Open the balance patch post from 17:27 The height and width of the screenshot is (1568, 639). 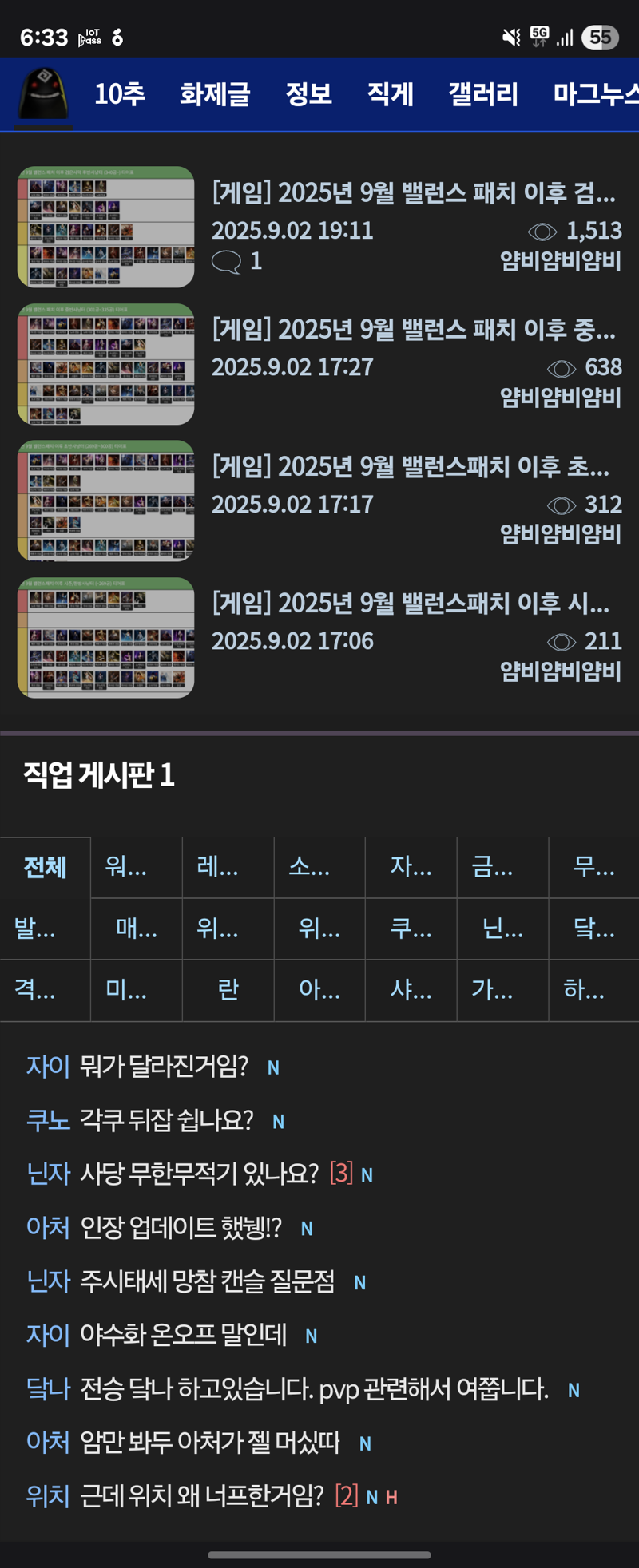413,330
